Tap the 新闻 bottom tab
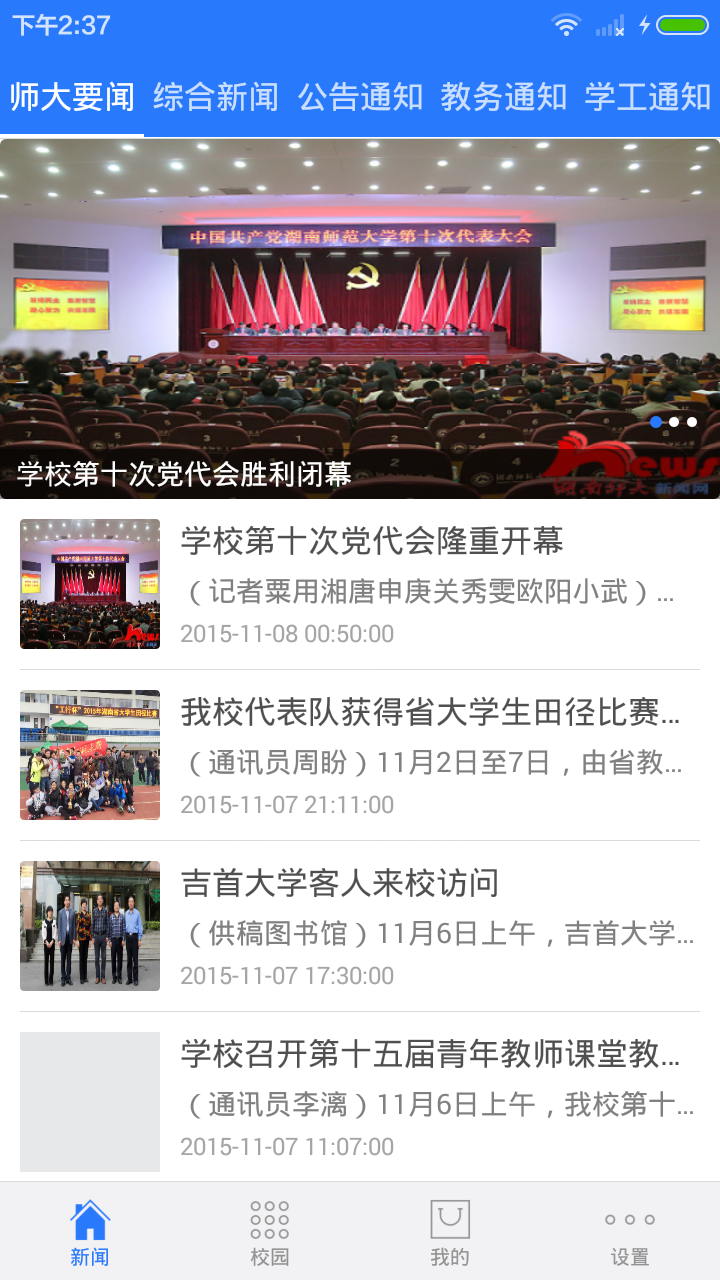 [90, 1232]
